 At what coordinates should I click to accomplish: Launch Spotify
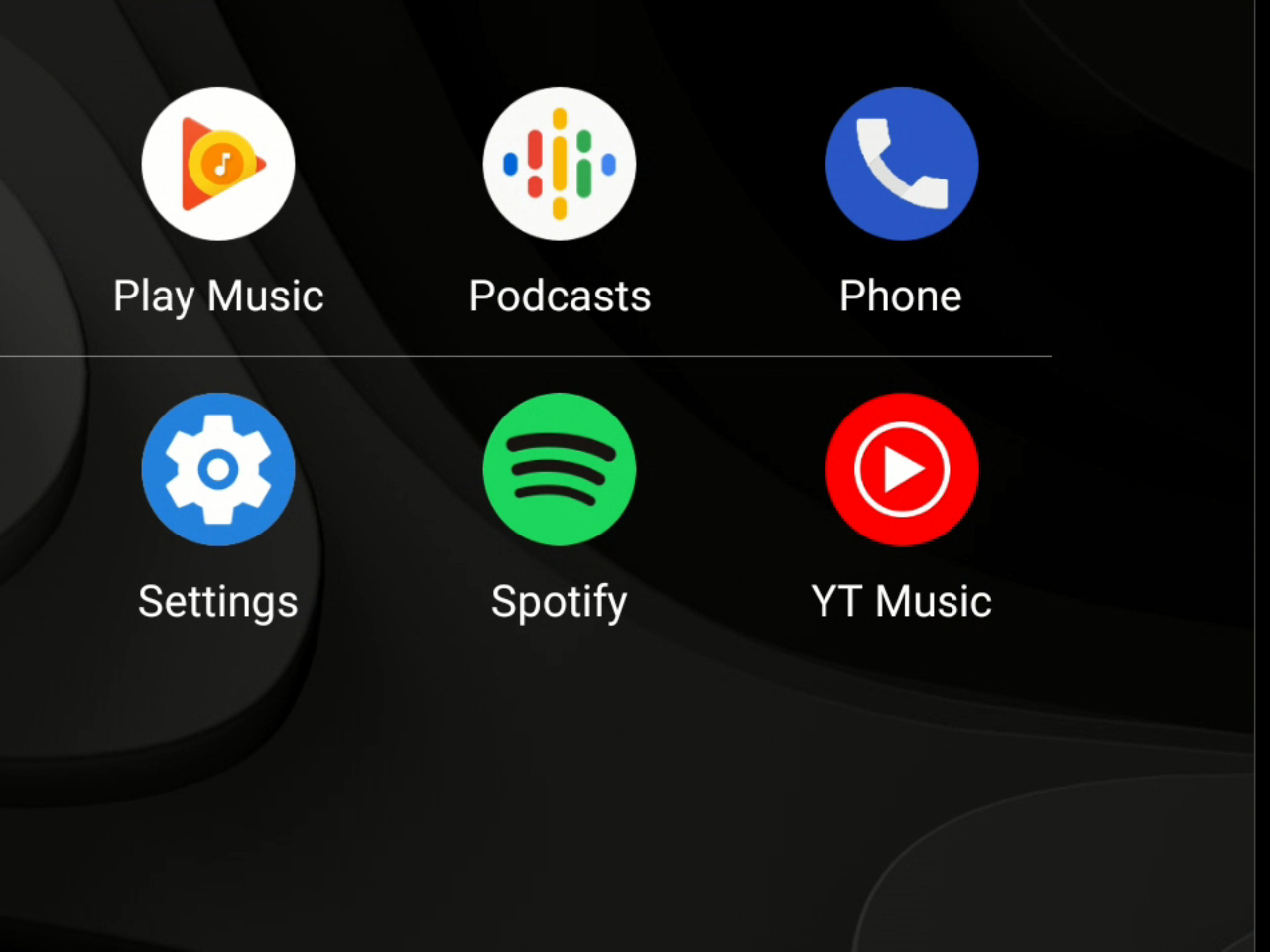(x=560, y=470)
